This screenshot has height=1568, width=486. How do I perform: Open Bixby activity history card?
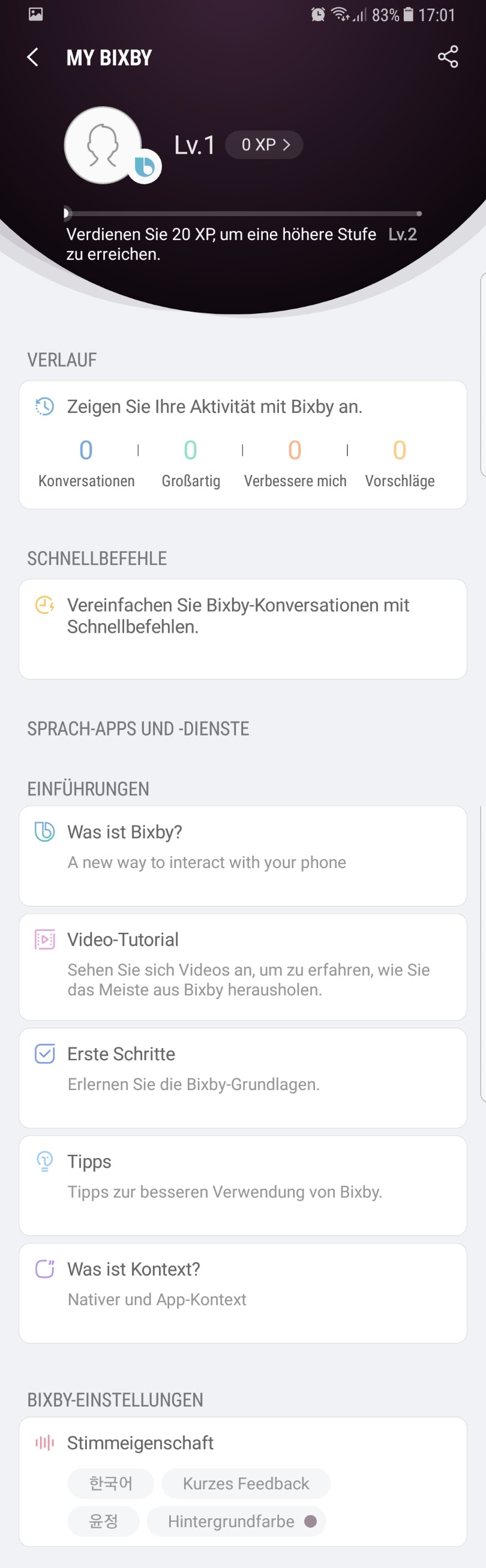click(x=242, y=444)
